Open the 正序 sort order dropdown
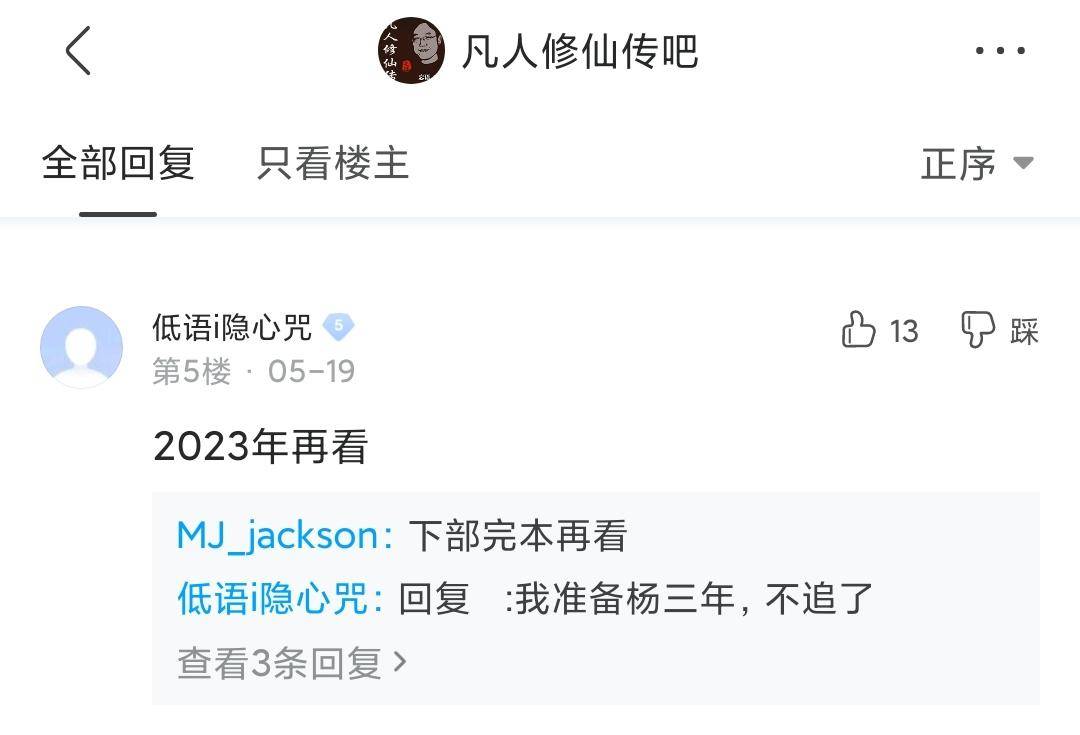This screenshot has width=1080, height=735. point(976,163)
